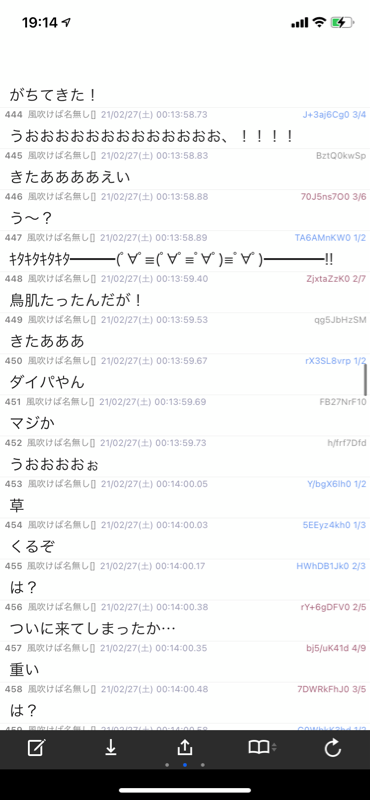This screenshot has height=800, width=370.
Task: Open poster ID 70J5ns7O0 3/6
Action: (334, 196)
